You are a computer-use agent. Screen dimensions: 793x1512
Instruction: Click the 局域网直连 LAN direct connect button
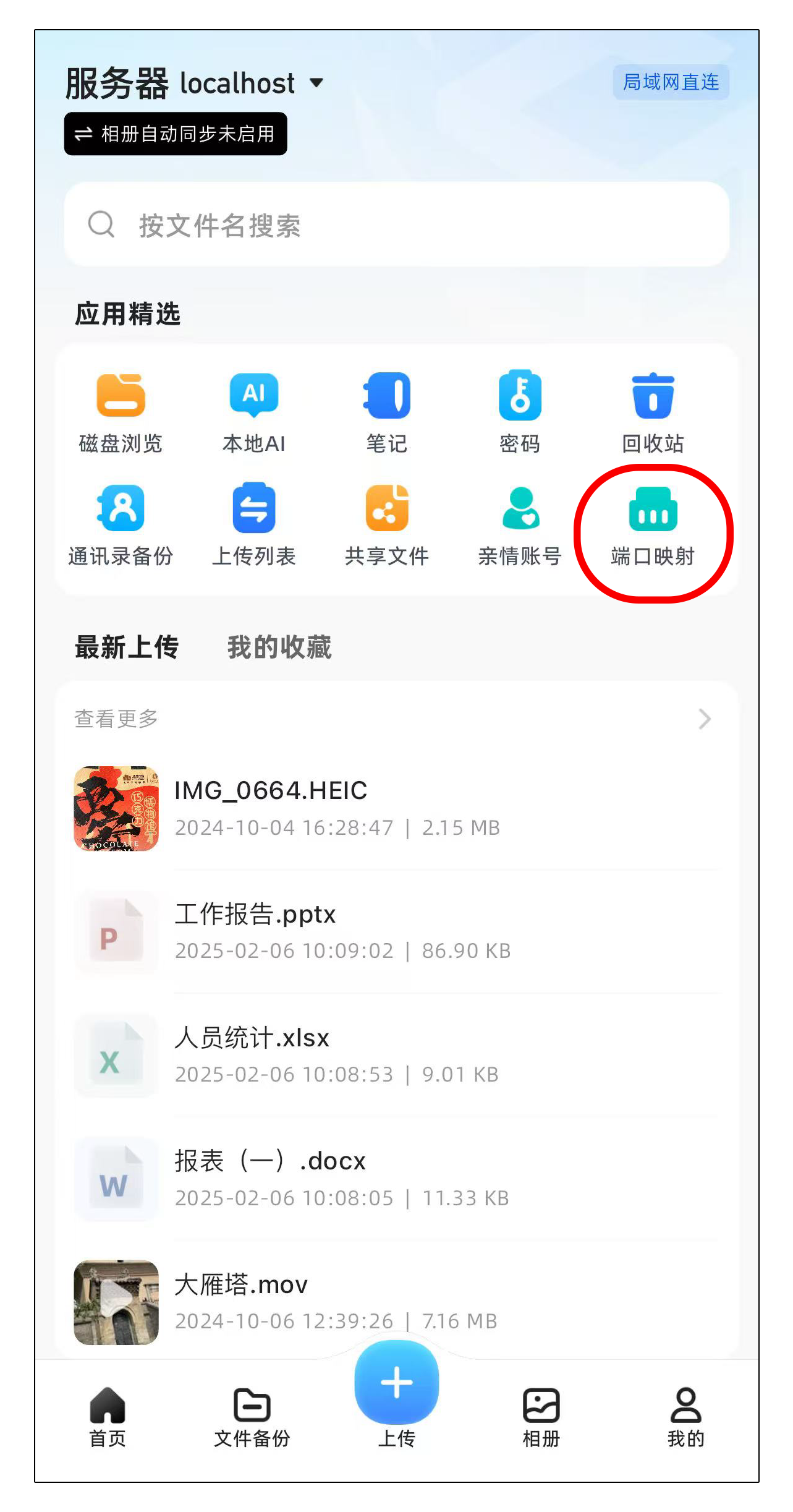[x=671, y=81]
